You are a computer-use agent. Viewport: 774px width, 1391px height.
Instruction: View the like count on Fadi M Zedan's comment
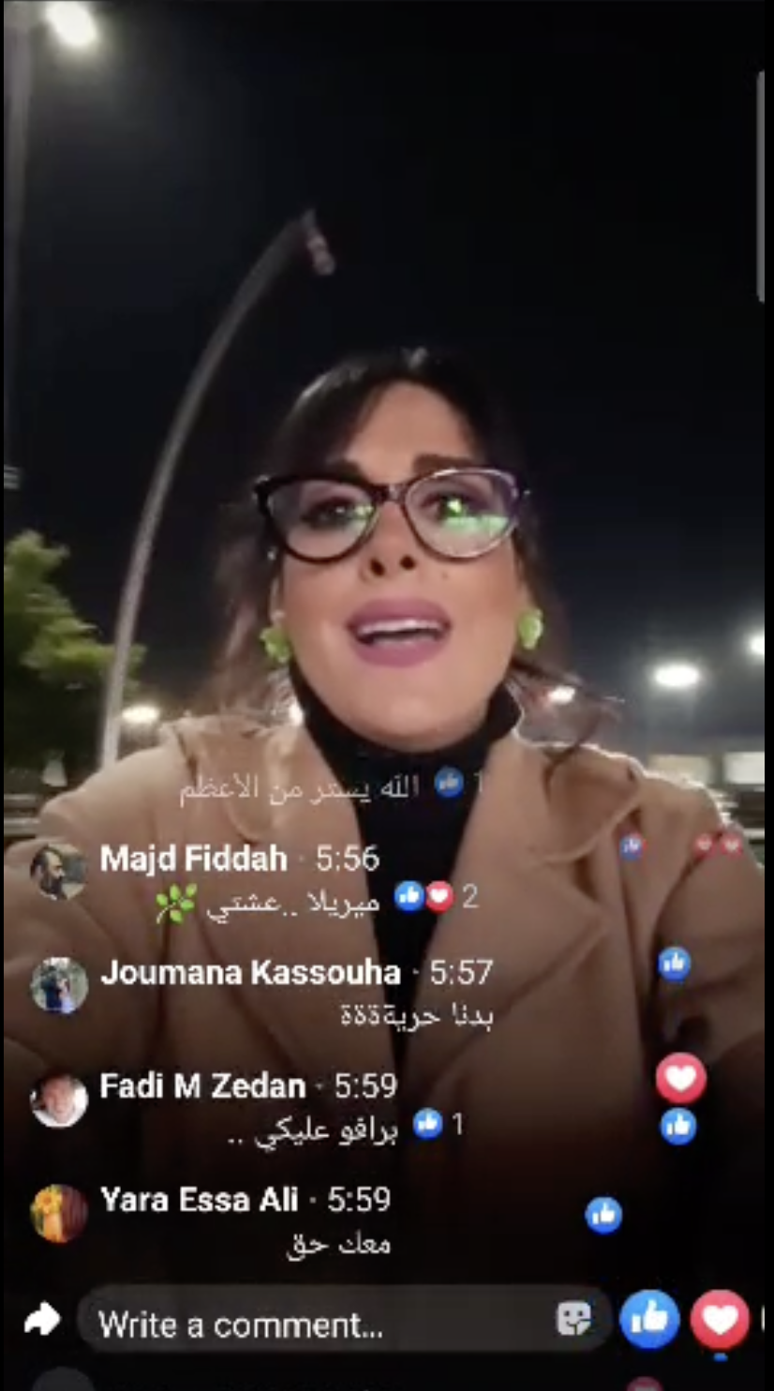coord(439,1124)
